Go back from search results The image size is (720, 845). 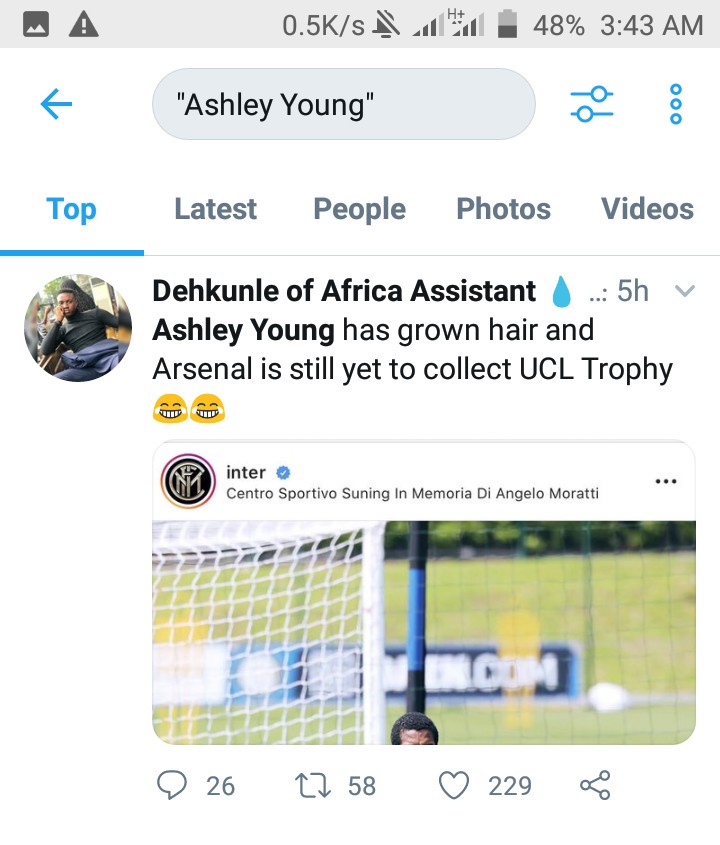[x=57, y=104]
